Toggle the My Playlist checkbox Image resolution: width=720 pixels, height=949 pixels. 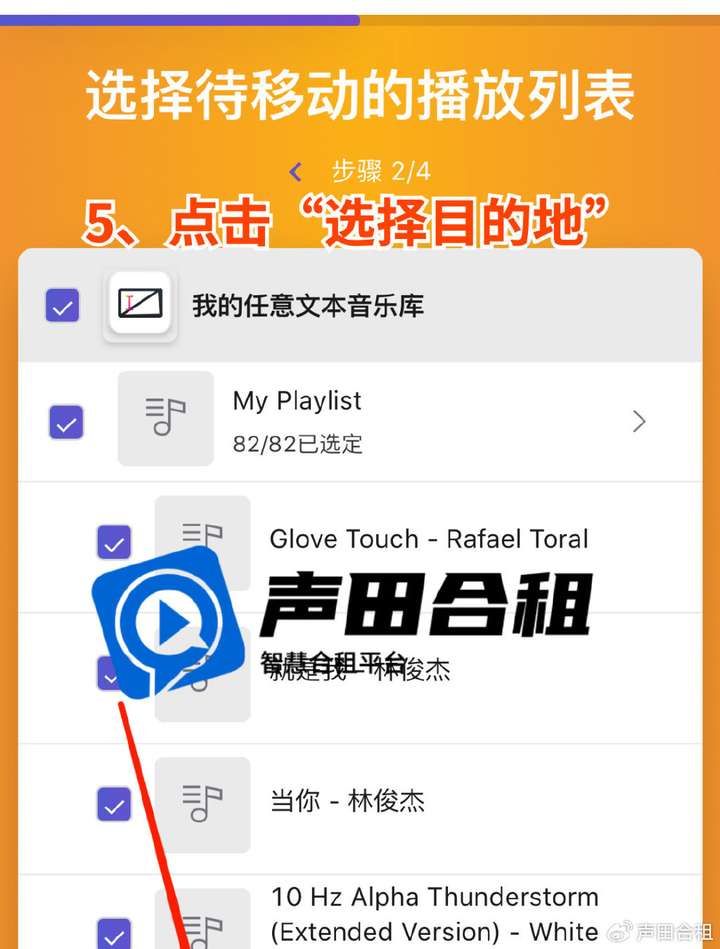coord(66,422)
